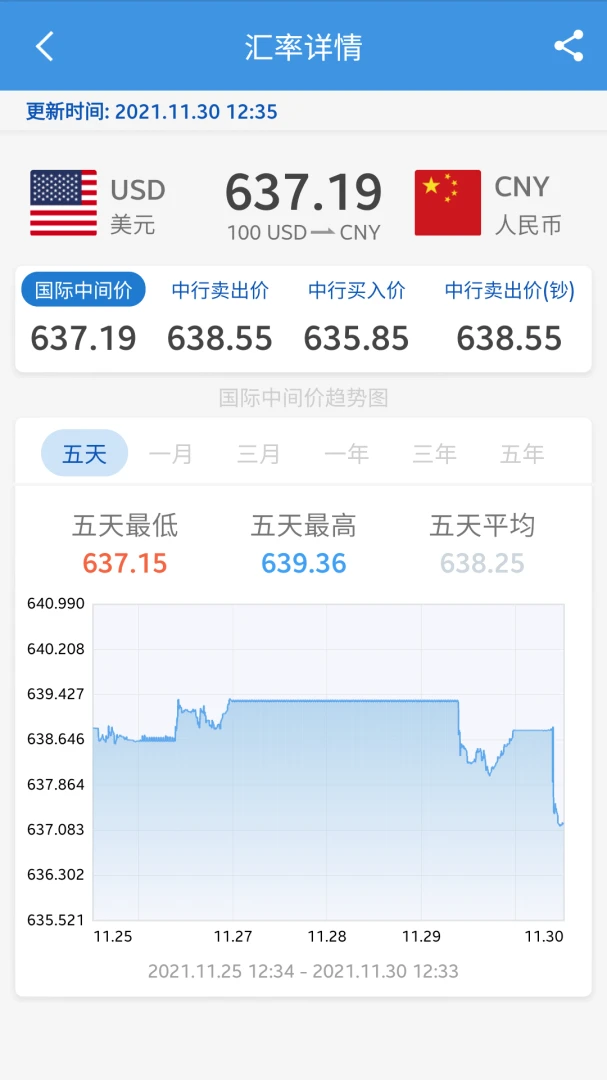Switch chart range to 三月
The width and height of the screenshot is (607, 1080).
[259, 453]
